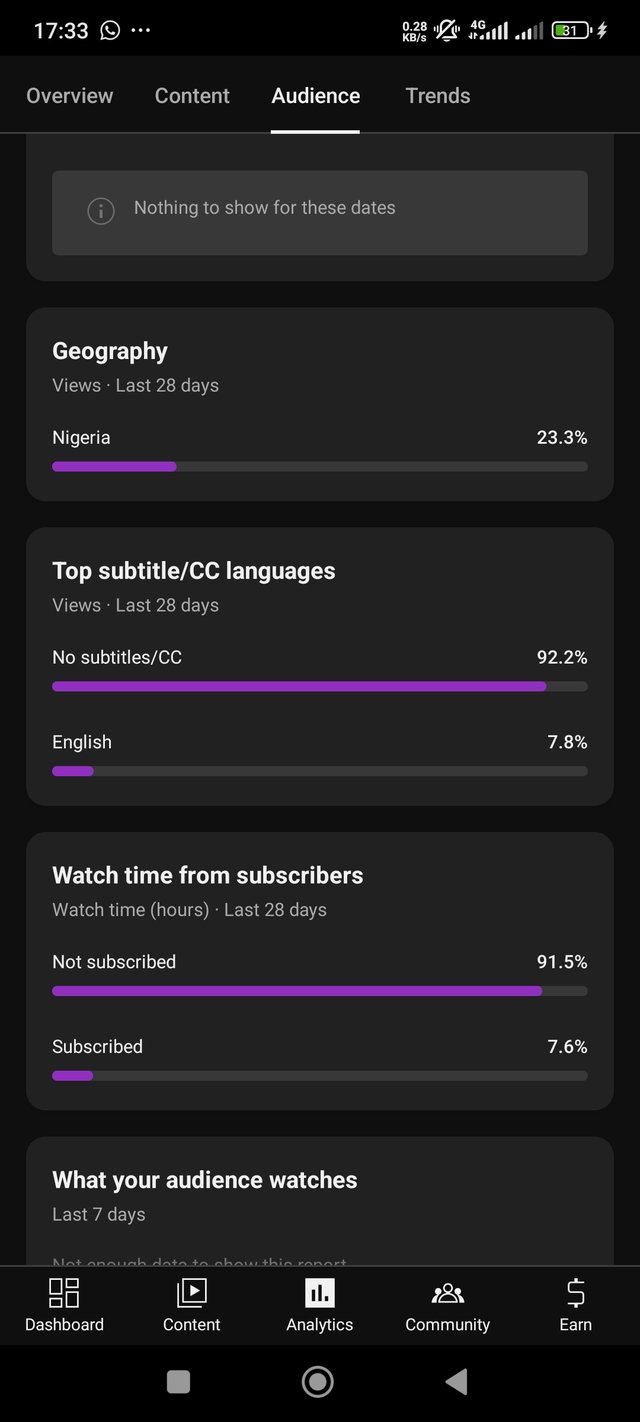This screenshot has height=1422, width=640.
Task: Go to Dashboard in bottom navigation
Action: coord(64,1305)
